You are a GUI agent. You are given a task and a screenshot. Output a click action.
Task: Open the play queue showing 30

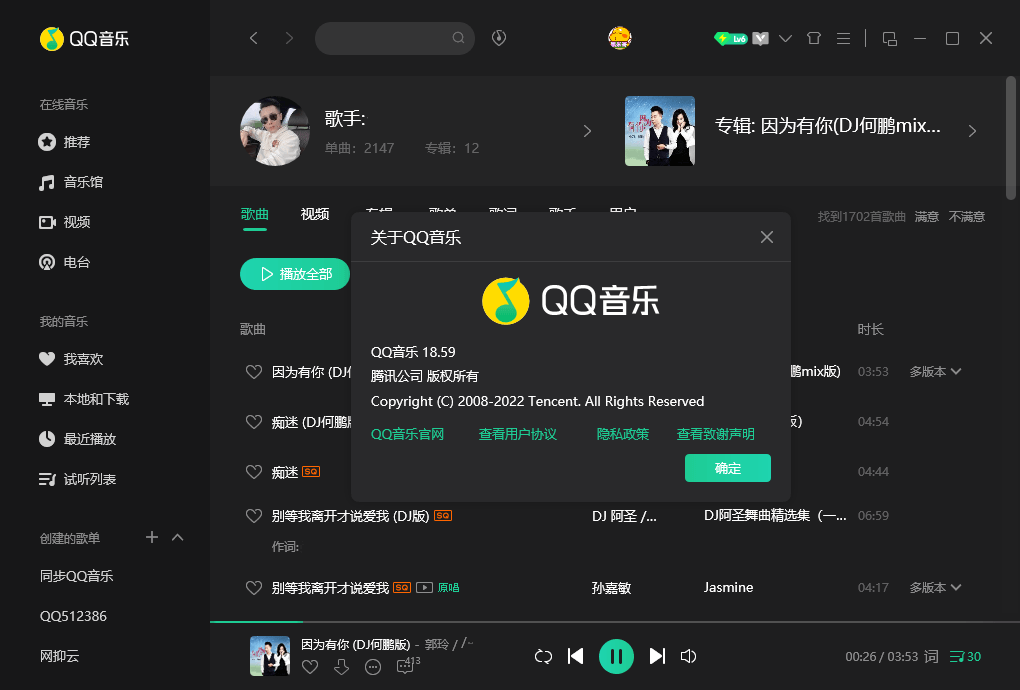coord(965,656)
